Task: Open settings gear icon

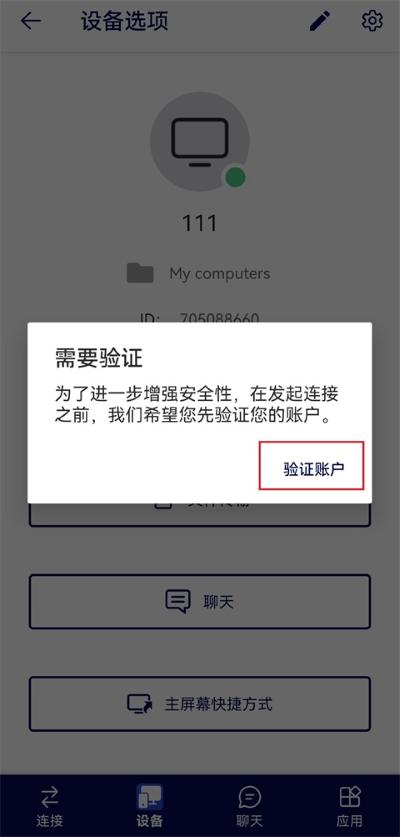Action: tap(372, 21)
